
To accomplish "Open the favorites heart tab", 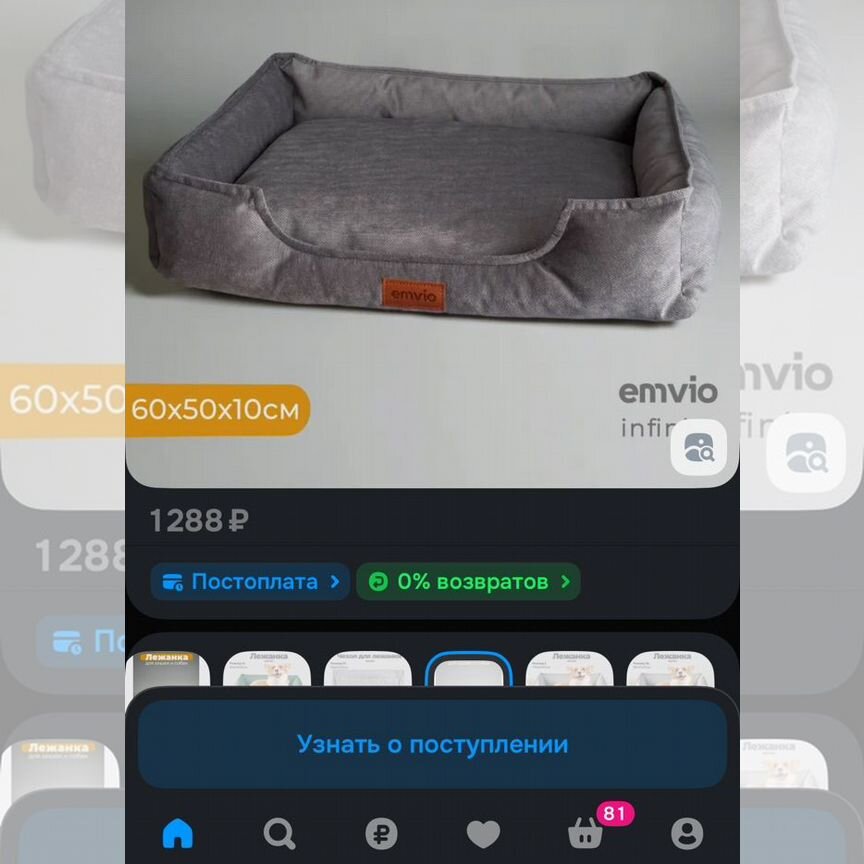I will (x=483, y=832).
